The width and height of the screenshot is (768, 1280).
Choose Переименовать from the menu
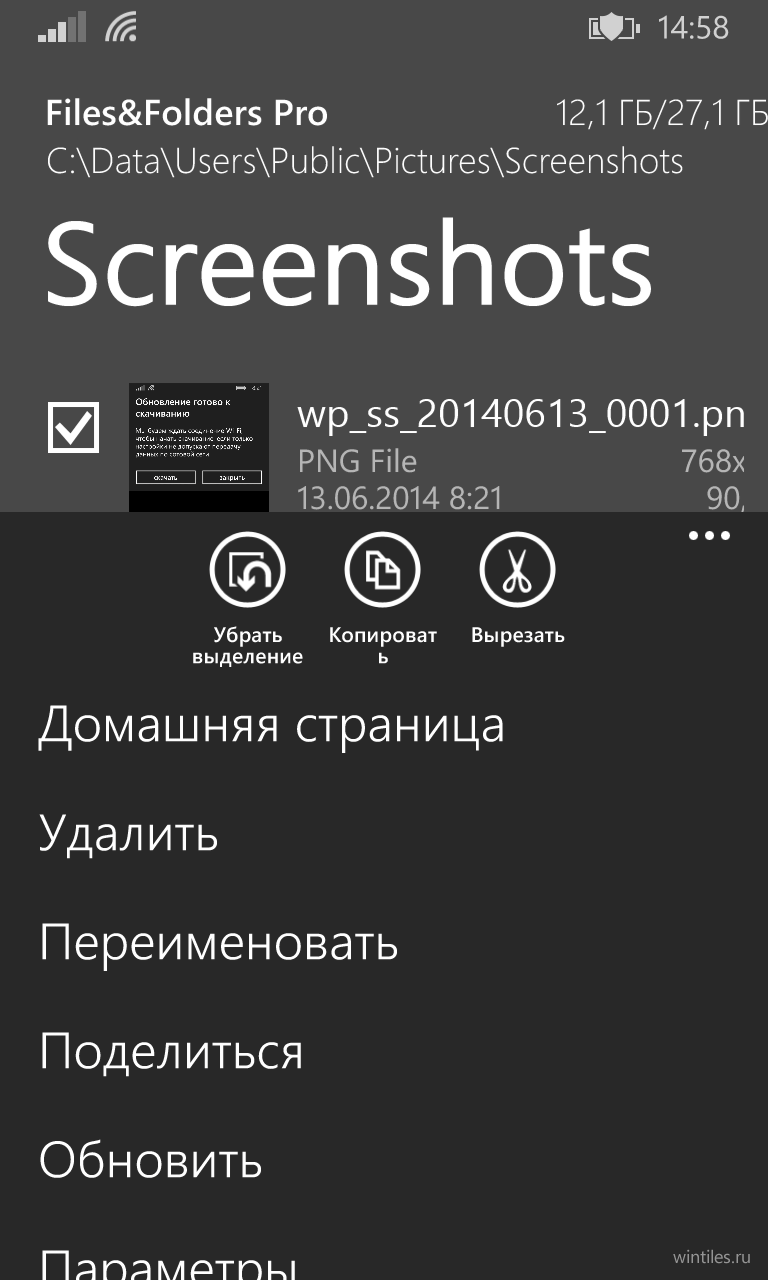(219, 942)
